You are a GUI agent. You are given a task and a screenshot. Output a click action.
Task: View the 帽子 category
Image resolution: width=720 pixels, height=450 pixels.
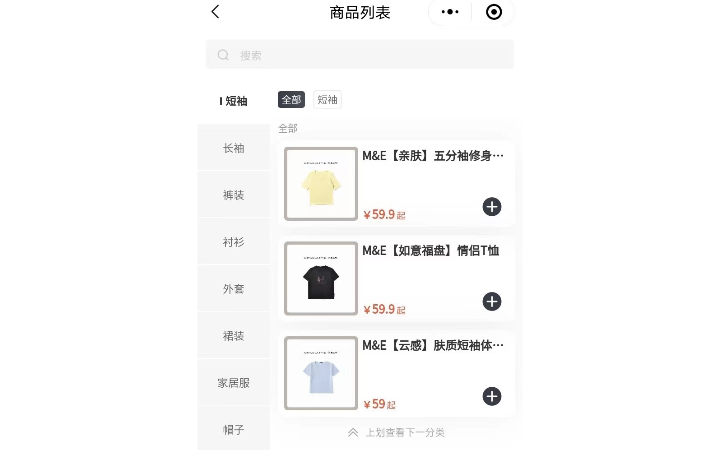(233, 429)
